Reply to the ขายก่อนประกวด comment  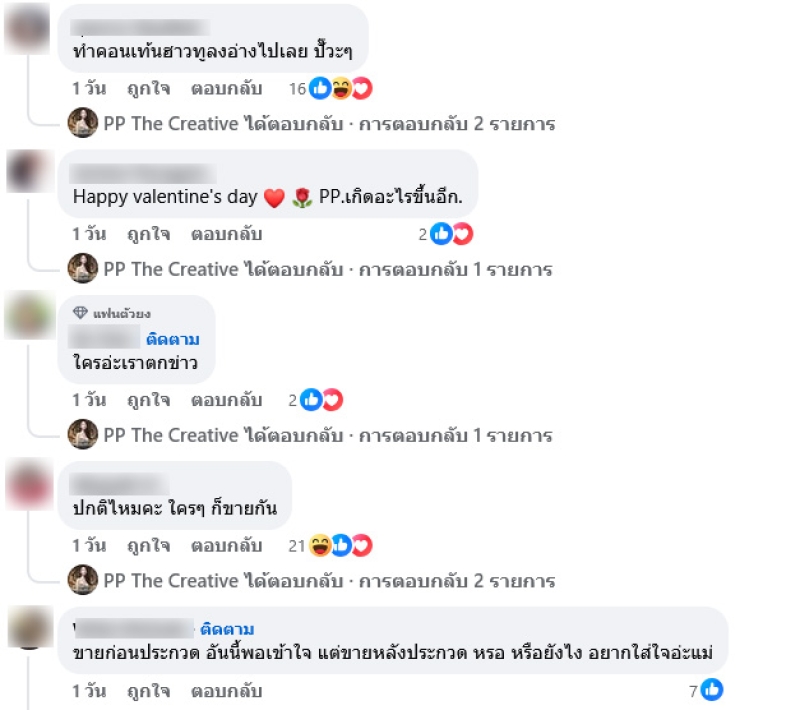pyautogui.click(x=227, y=691)
